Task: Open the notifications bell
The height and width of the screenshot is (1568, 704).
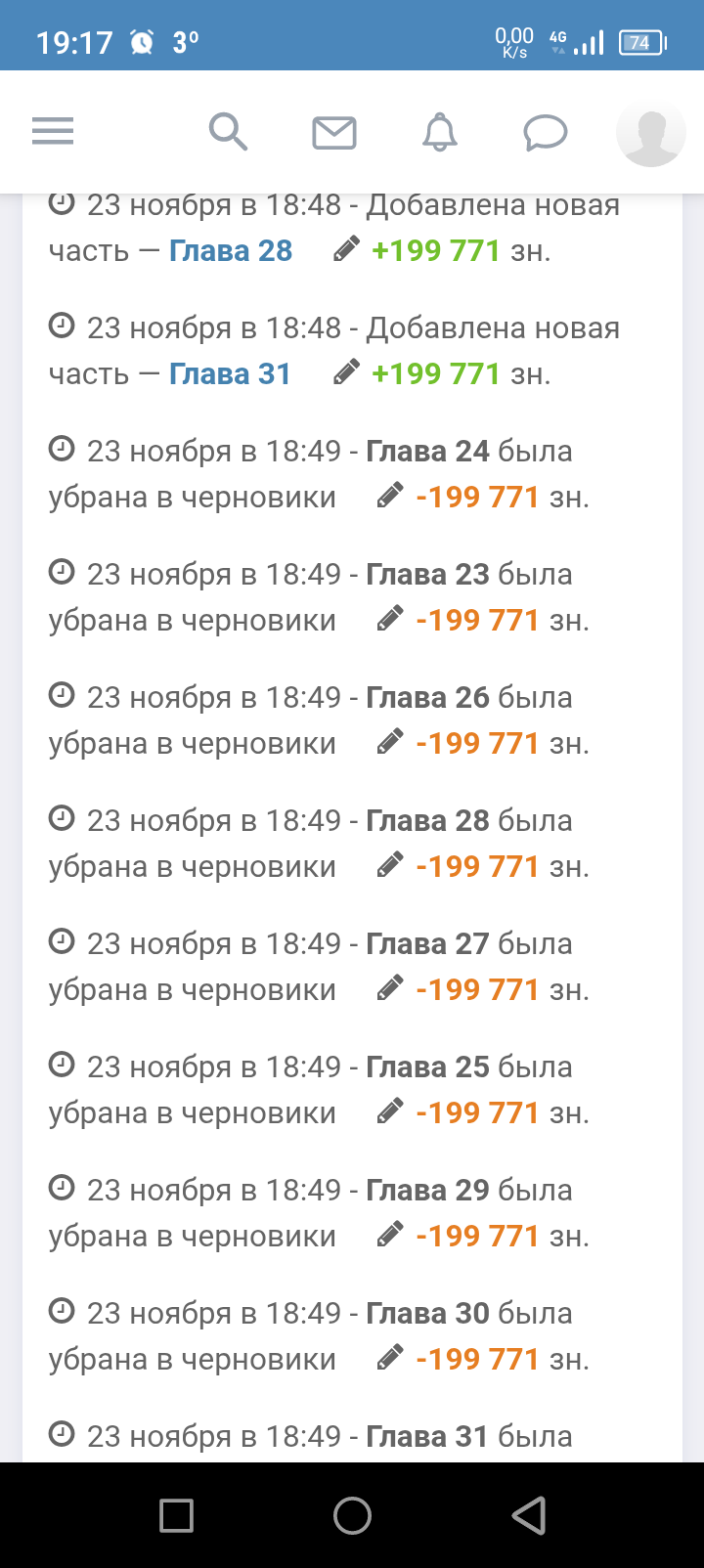Action: pyautogui.click(x=440, y=131)
